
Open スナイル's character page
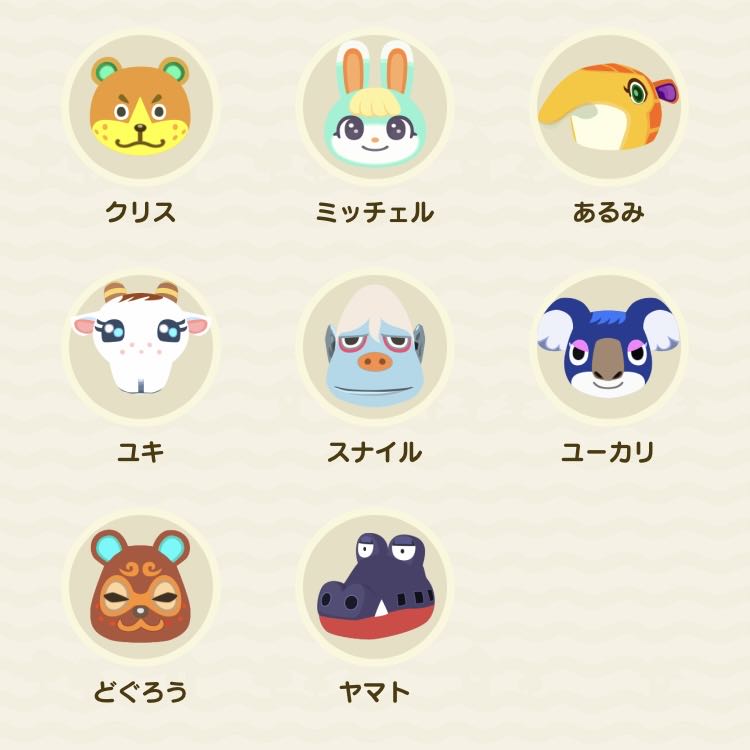(x=374, y=347)
